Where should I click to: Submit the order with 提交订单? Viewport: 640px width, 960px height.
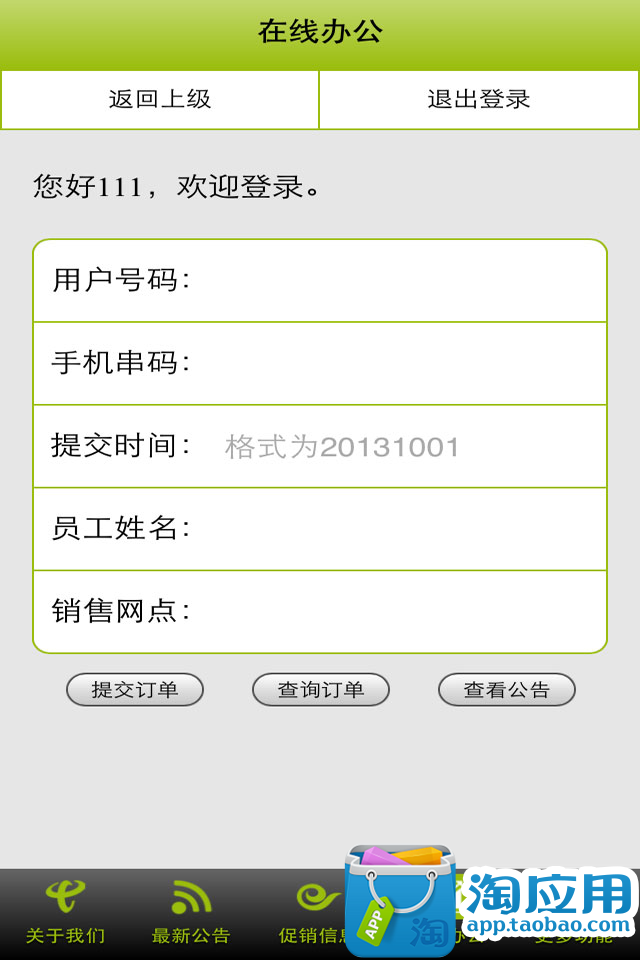tap(135, 690)
